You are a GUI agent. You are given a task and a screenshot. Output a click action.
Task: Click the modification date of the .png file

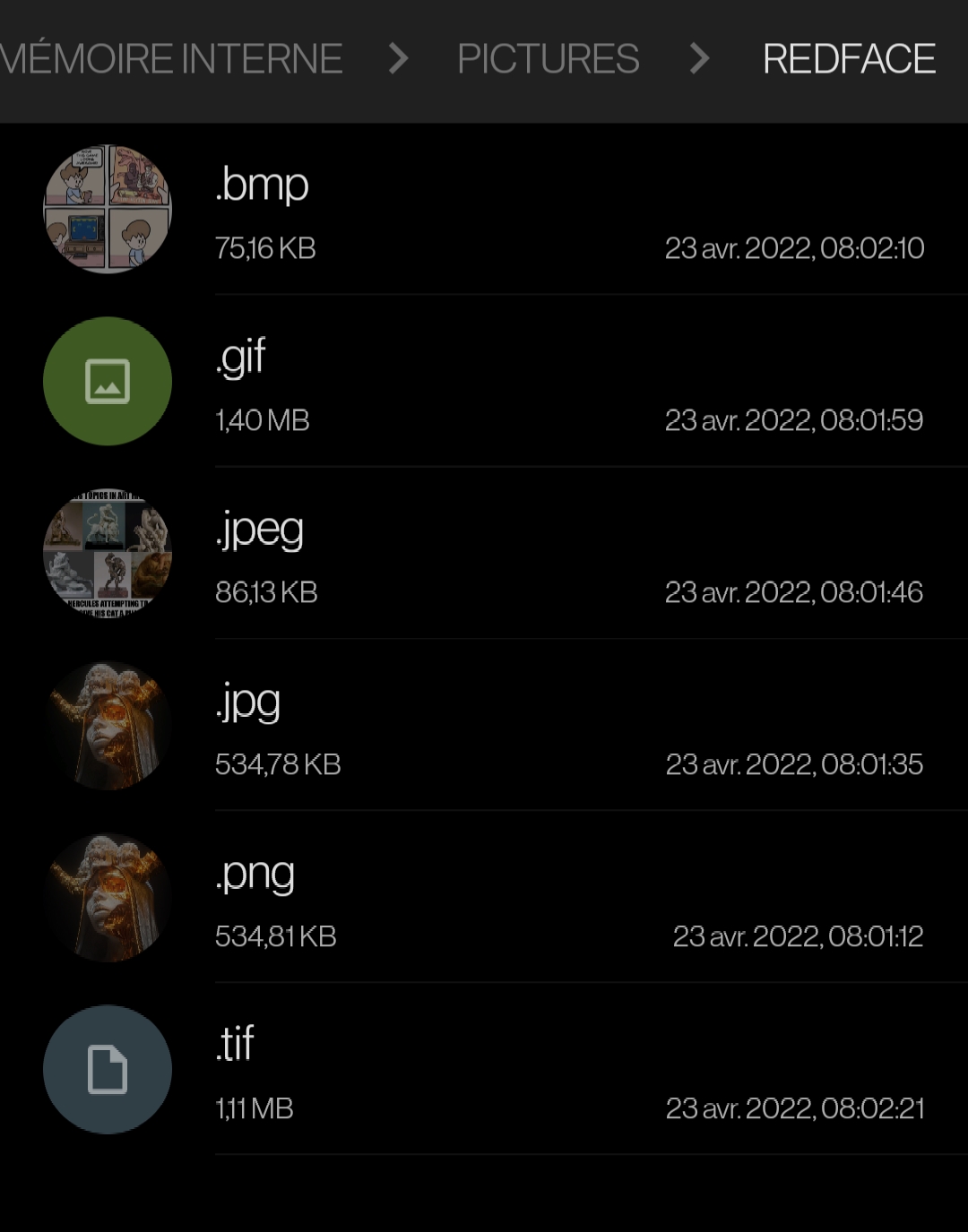click(x=799, y=936)
